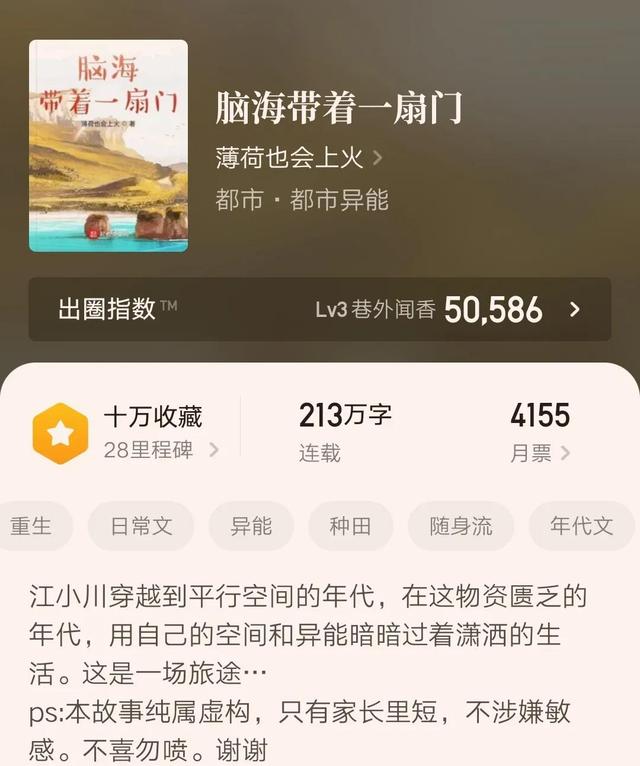Select the 种田 tag chip
This screenshot has height=766, width=640.
[x=351, y=526]
